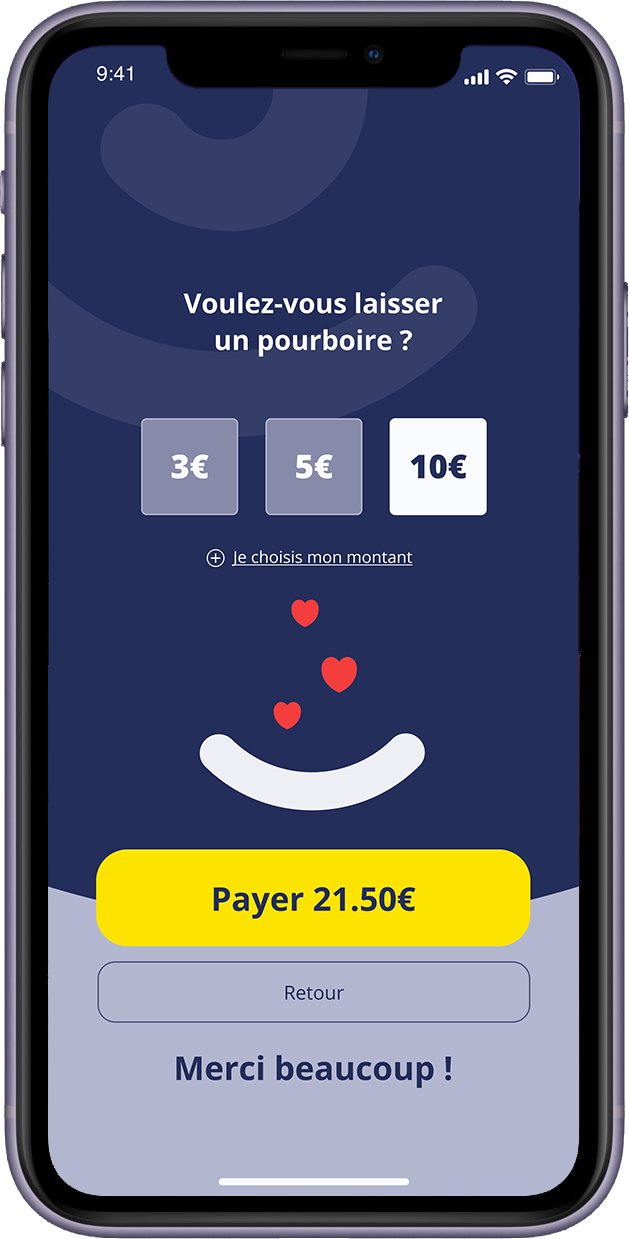Go back with the Retour button
Viewport: 629px width, 1239px height.
pyautogui.click(x=313, y=992)
